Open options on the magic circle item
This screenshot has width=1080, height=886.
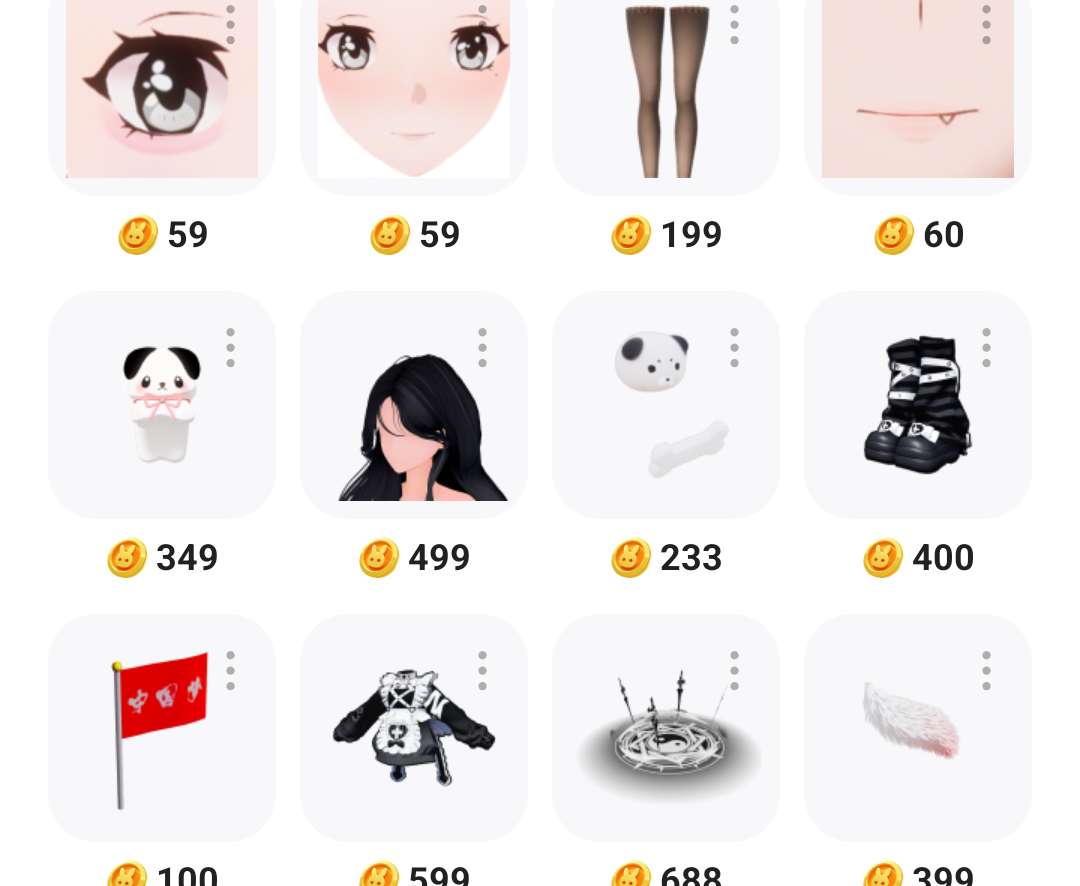735,671
